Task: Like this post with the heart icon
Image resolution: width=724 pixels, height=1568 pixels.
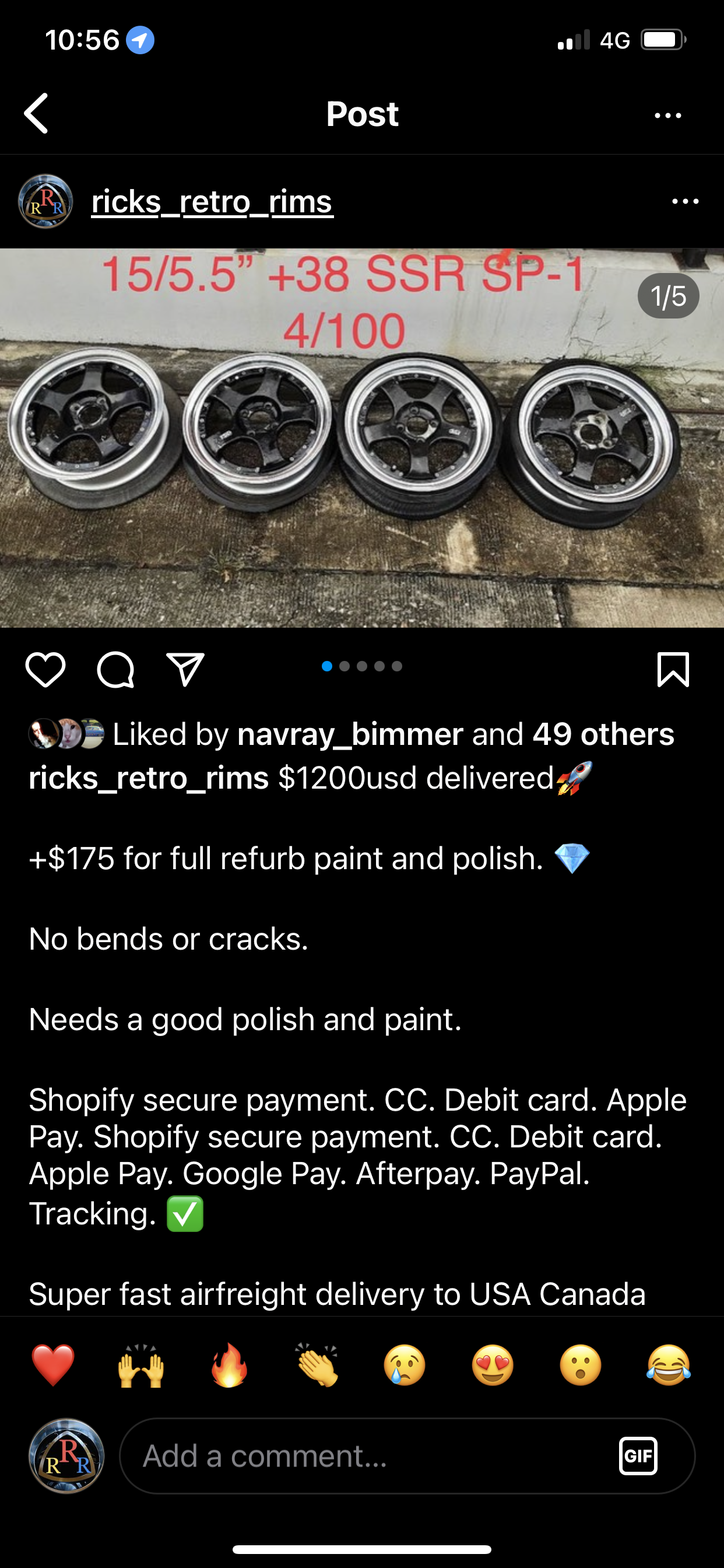Action: pos(45,670)
